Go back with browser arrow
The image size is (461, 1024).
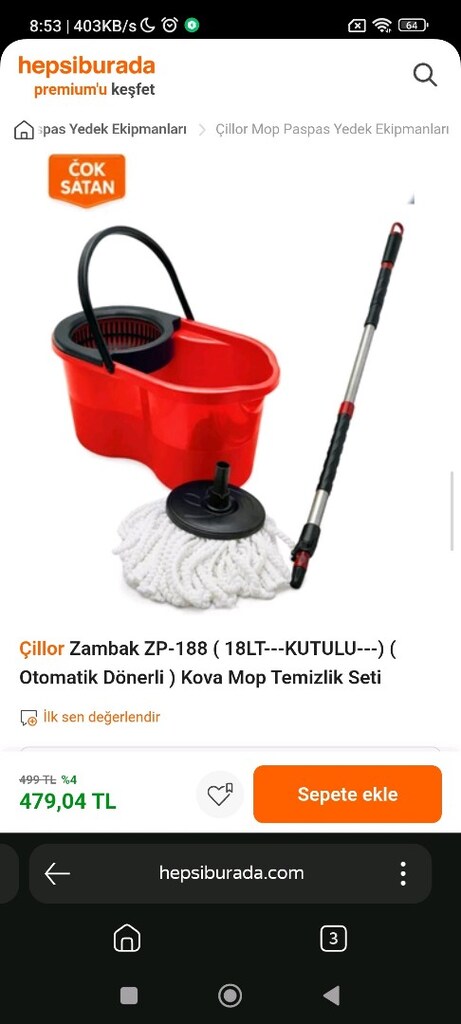point(57,873)
